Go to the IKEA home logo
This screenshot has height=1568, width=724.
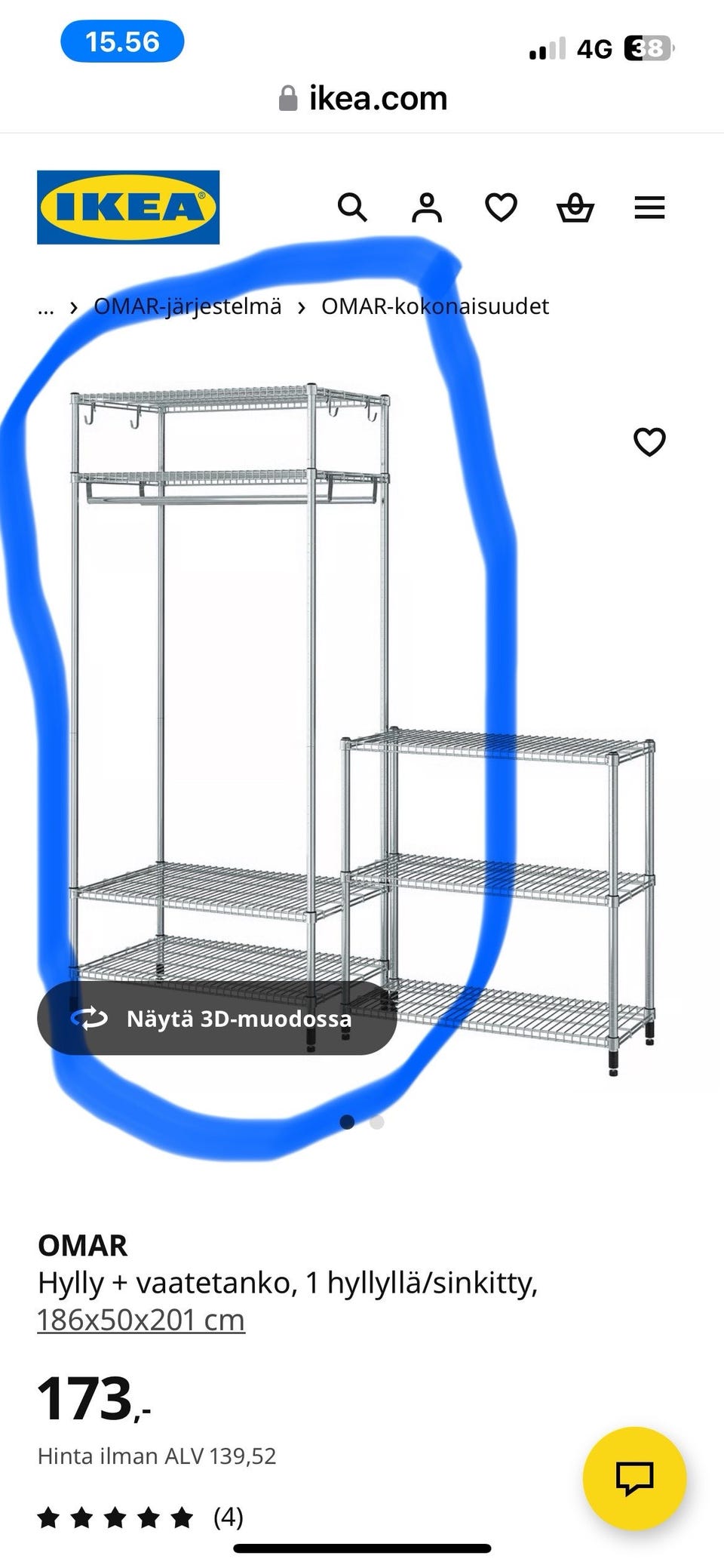(128, 208)
